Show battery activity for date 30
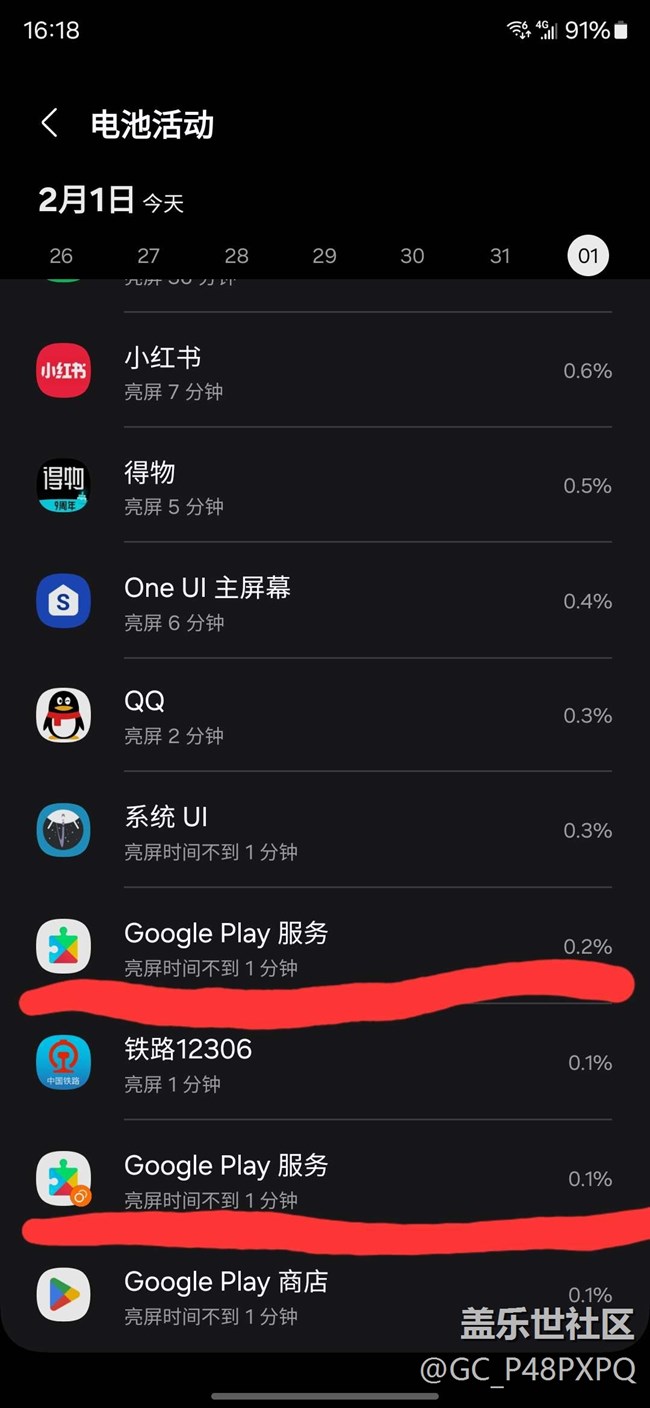 tap(412, 256)
